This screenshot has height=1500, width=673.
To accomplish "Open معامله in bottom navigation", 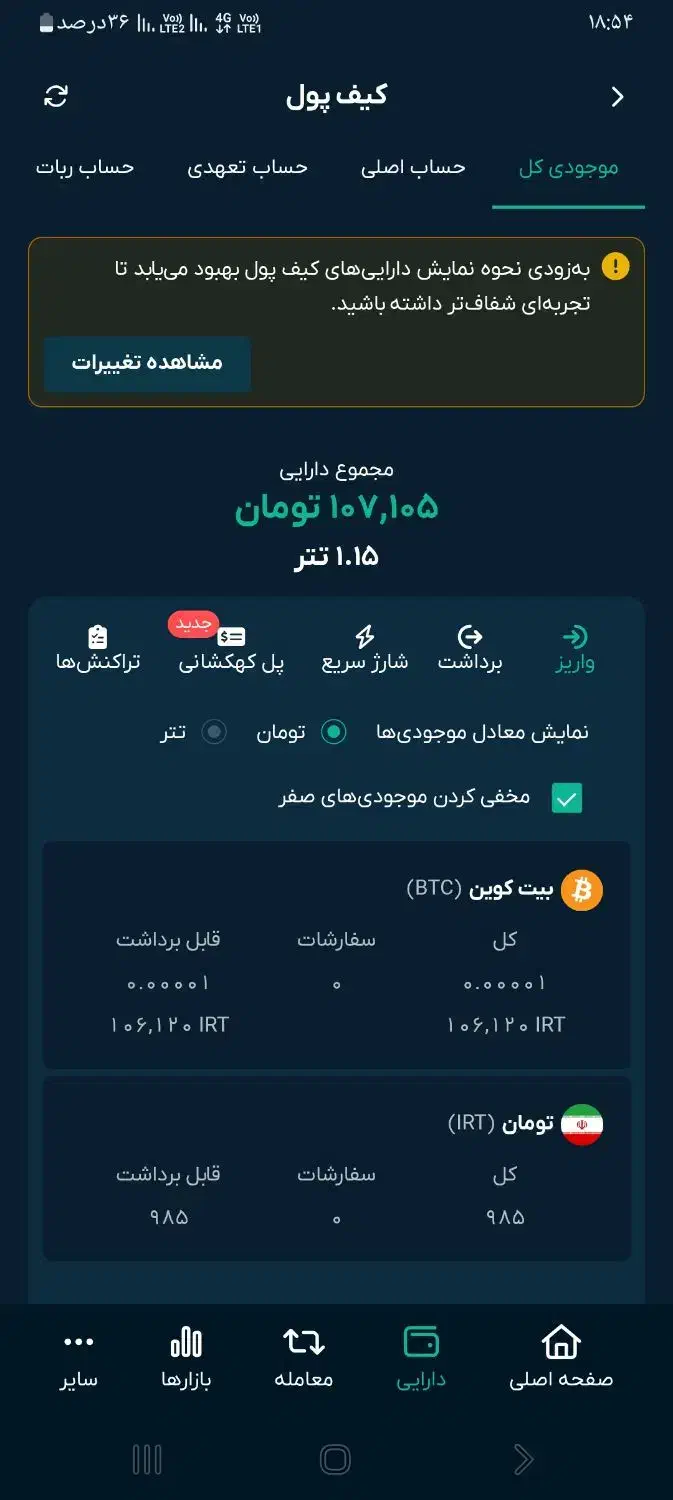I will [x=304, y=1358].
